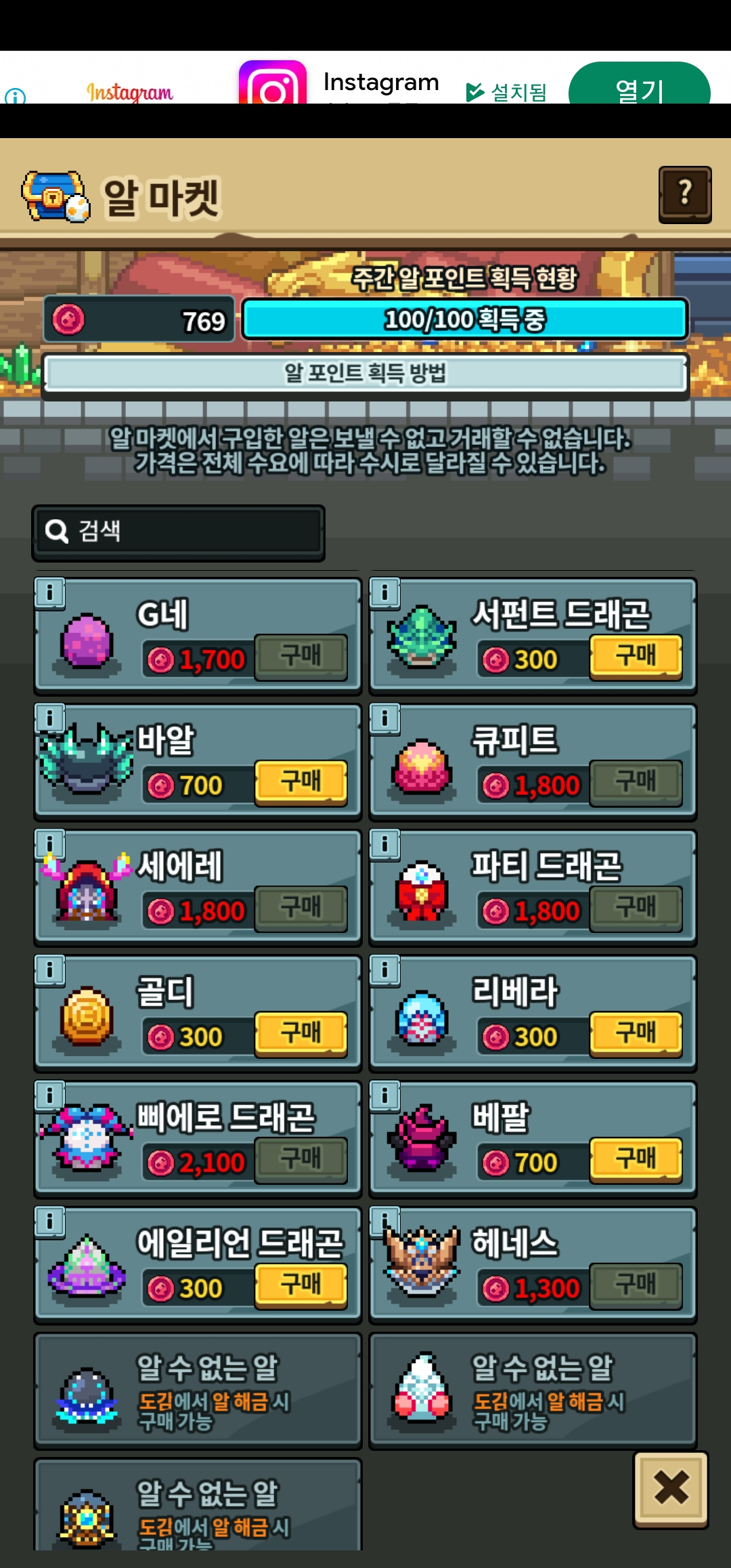Screen dimensions: 731x1568
Task: Close the egg market with X button
Action: (x=671, y=1489)
